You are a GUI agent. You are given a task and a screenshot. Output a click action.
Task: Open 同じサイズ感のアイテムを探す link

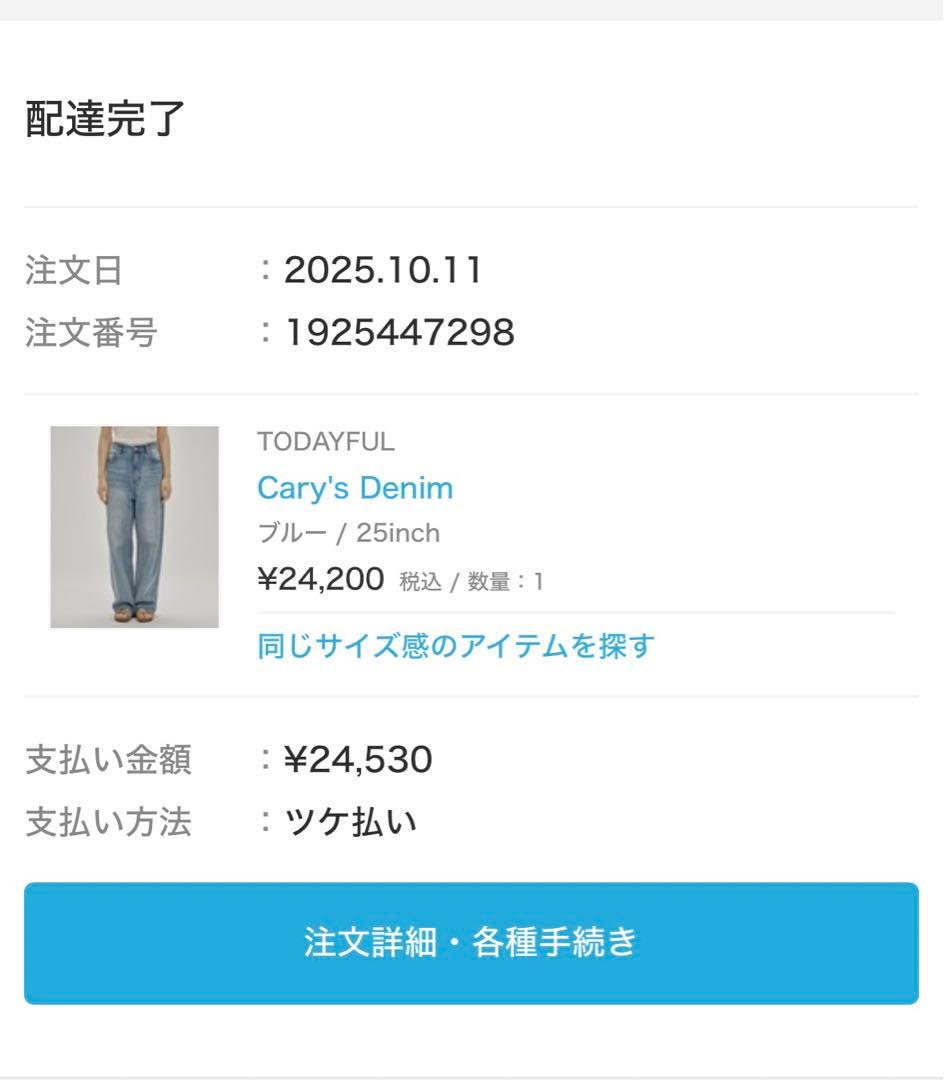tap(453, 646)
